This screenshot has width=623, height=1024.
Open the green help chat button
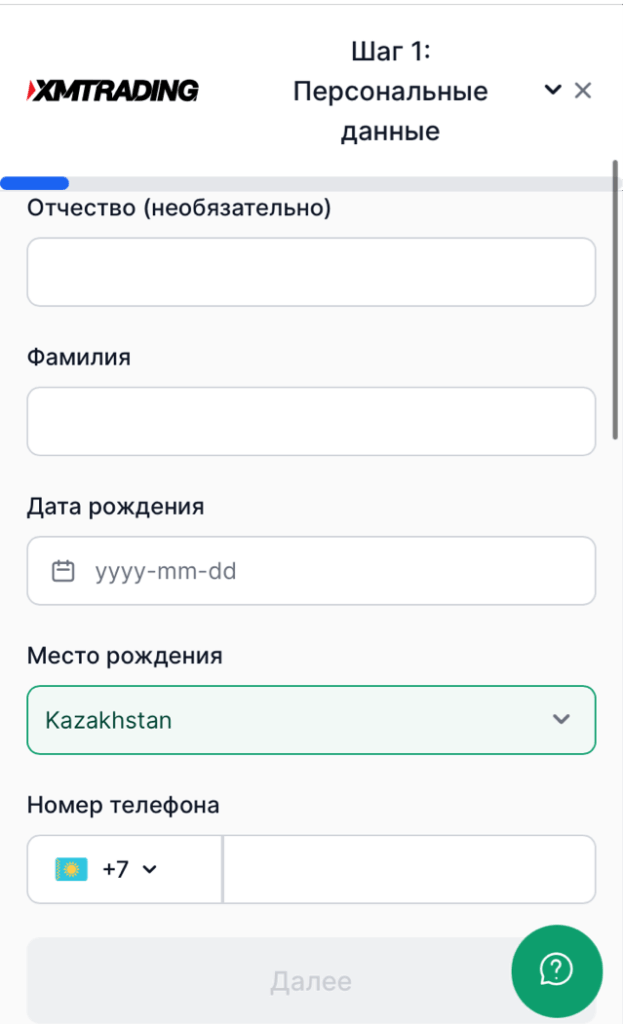[556, 970]
